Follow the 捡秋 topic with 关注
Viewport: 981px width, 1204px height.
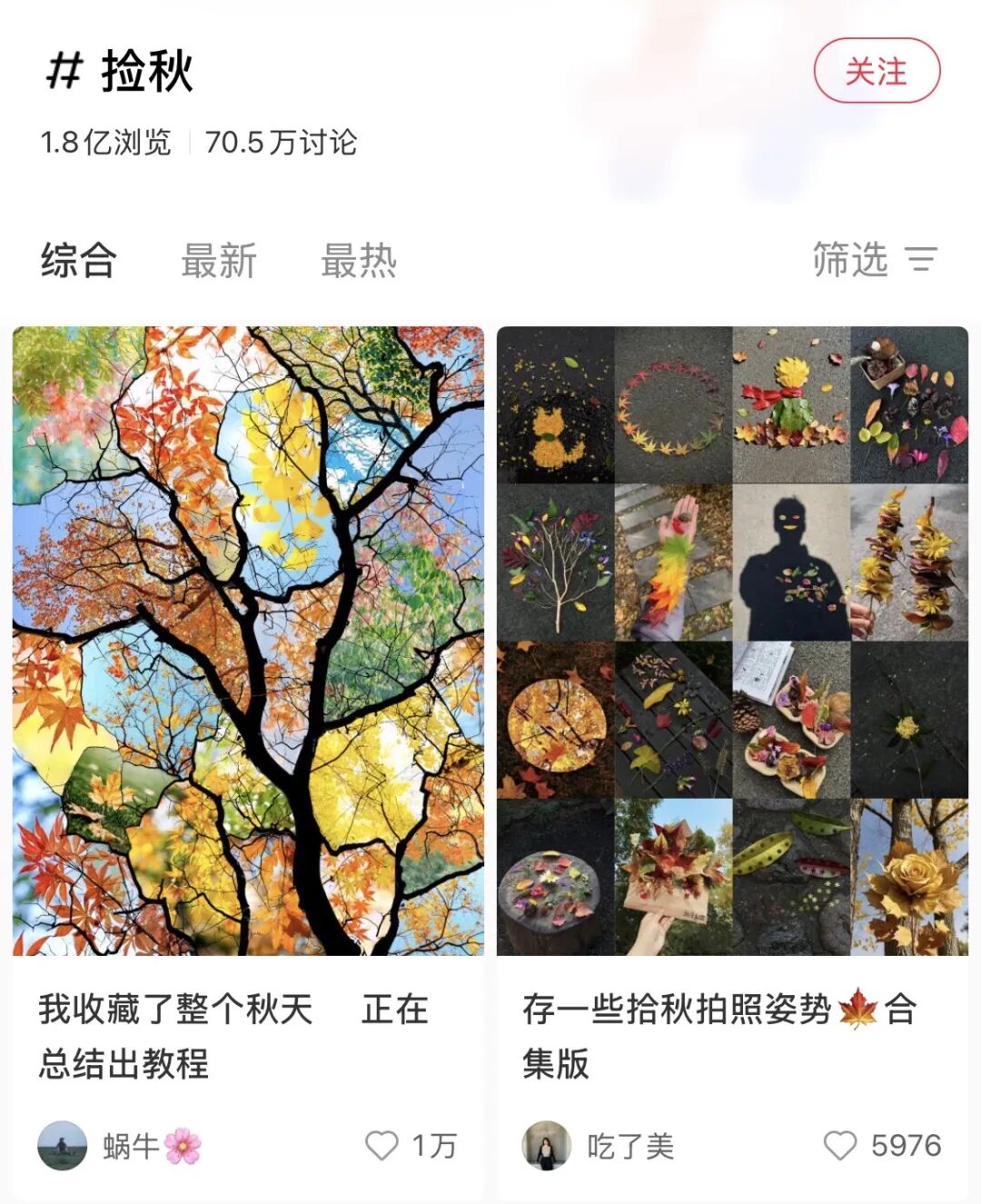tap(876, 71)
